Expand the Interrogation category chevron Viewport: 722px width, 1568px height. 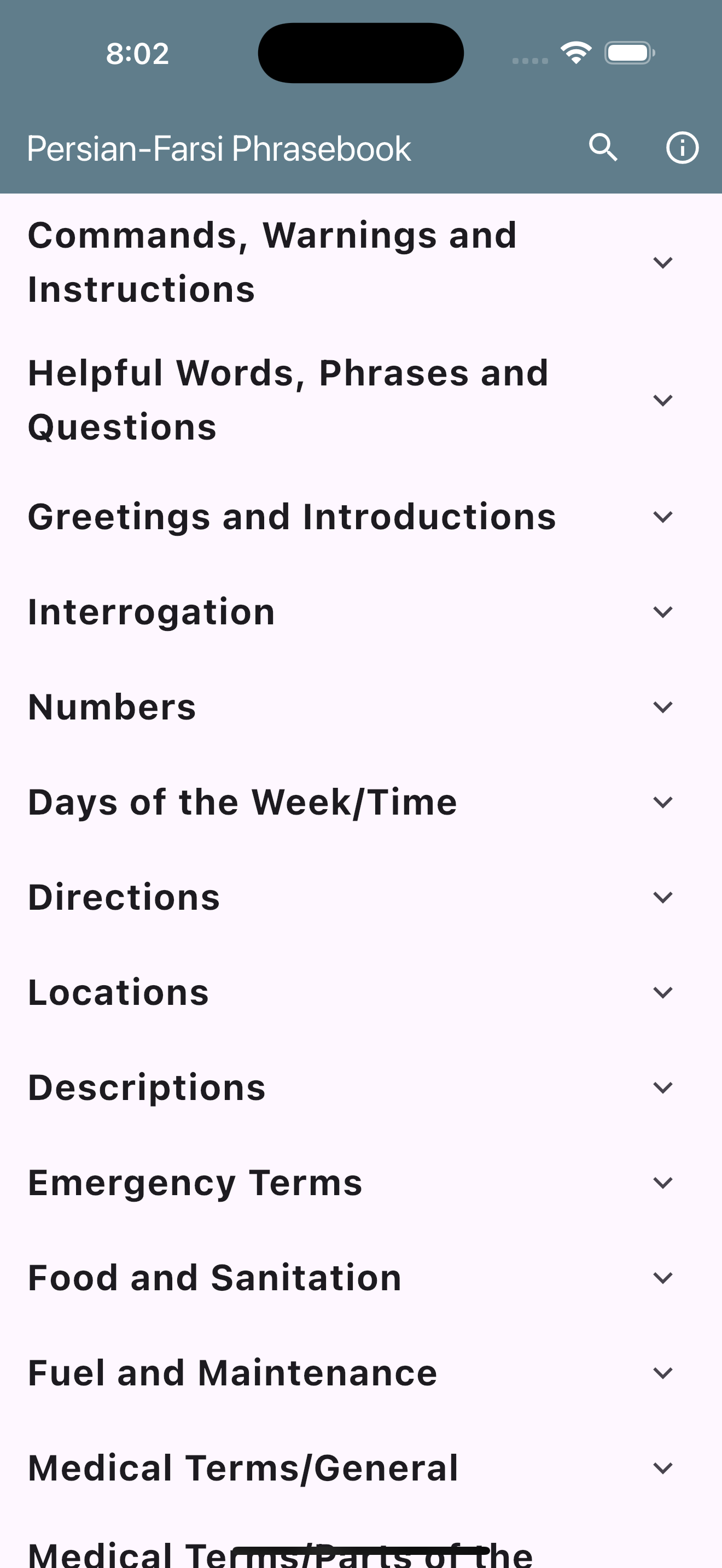[x=663, y=611]
